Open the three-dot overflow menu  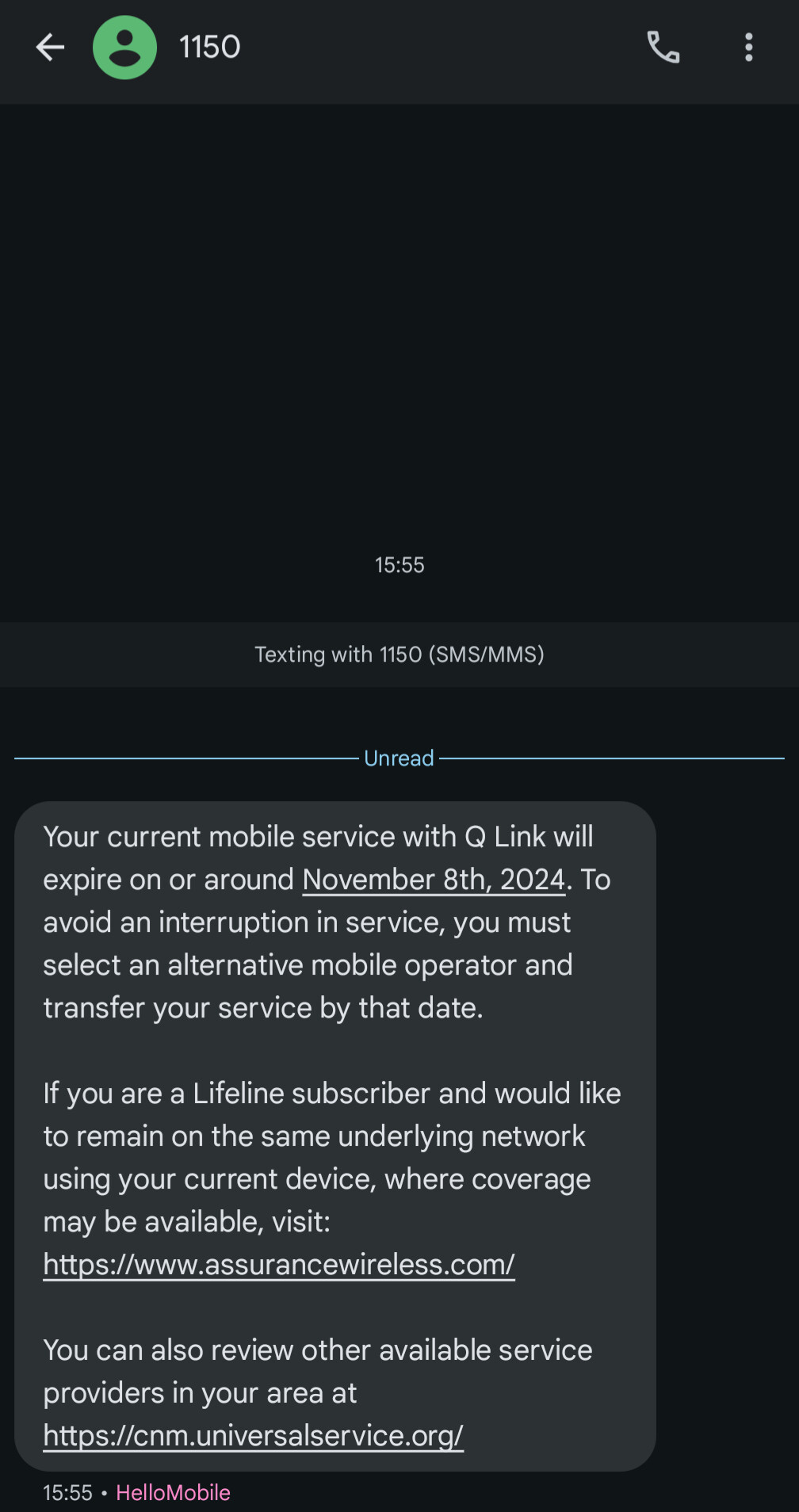click(748, 48)
